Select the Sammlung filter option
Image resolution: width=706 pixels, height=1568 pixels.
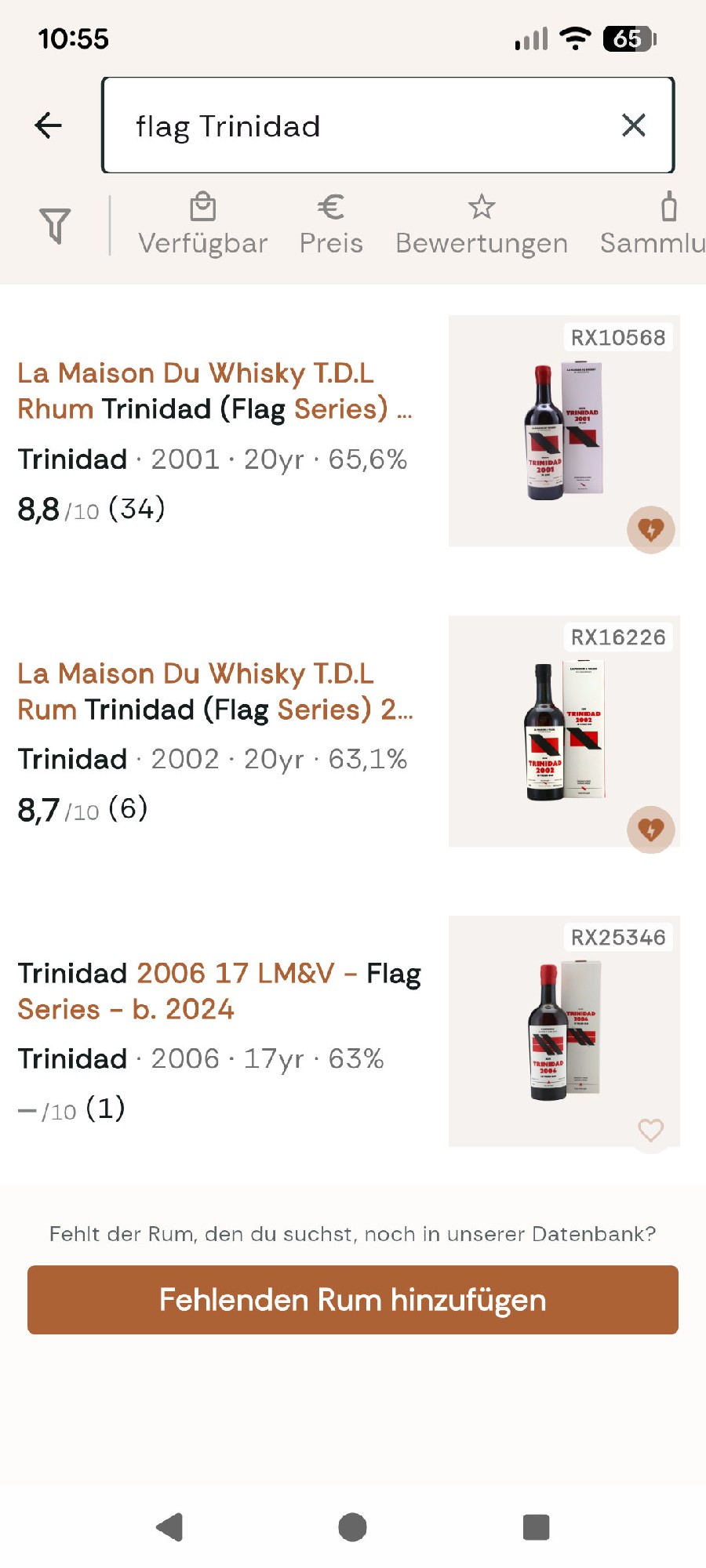tap(653, 225)
